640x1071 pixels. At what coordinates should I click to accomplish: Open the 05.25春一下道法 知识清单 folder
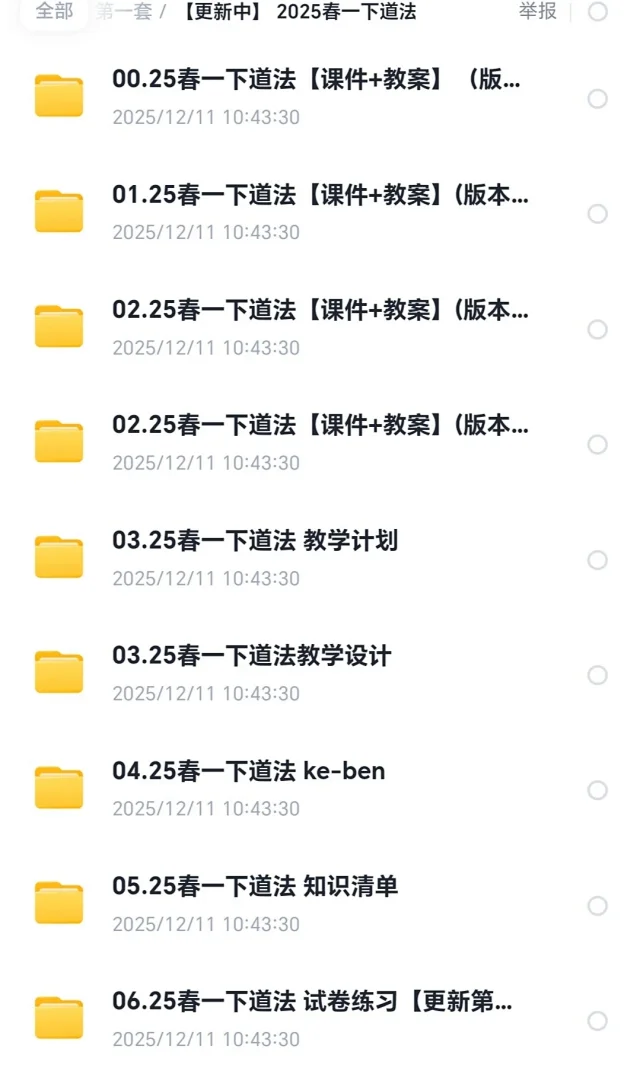pyautogui.click(x=255, y=886)
